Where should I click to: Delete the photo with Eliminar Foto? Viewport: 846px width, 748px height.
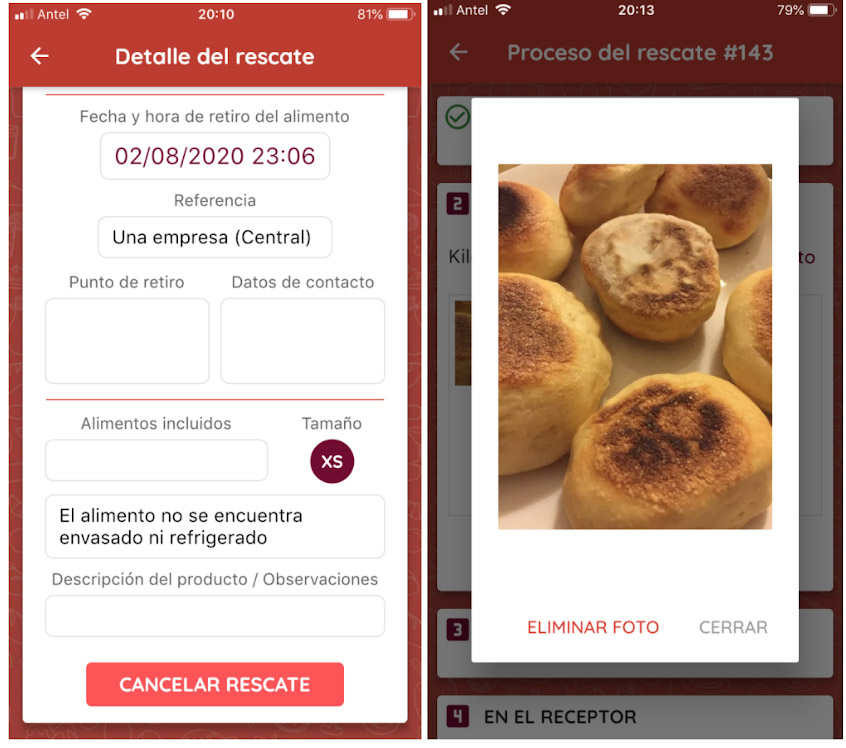pyautogui.click(x=593, y=628)
